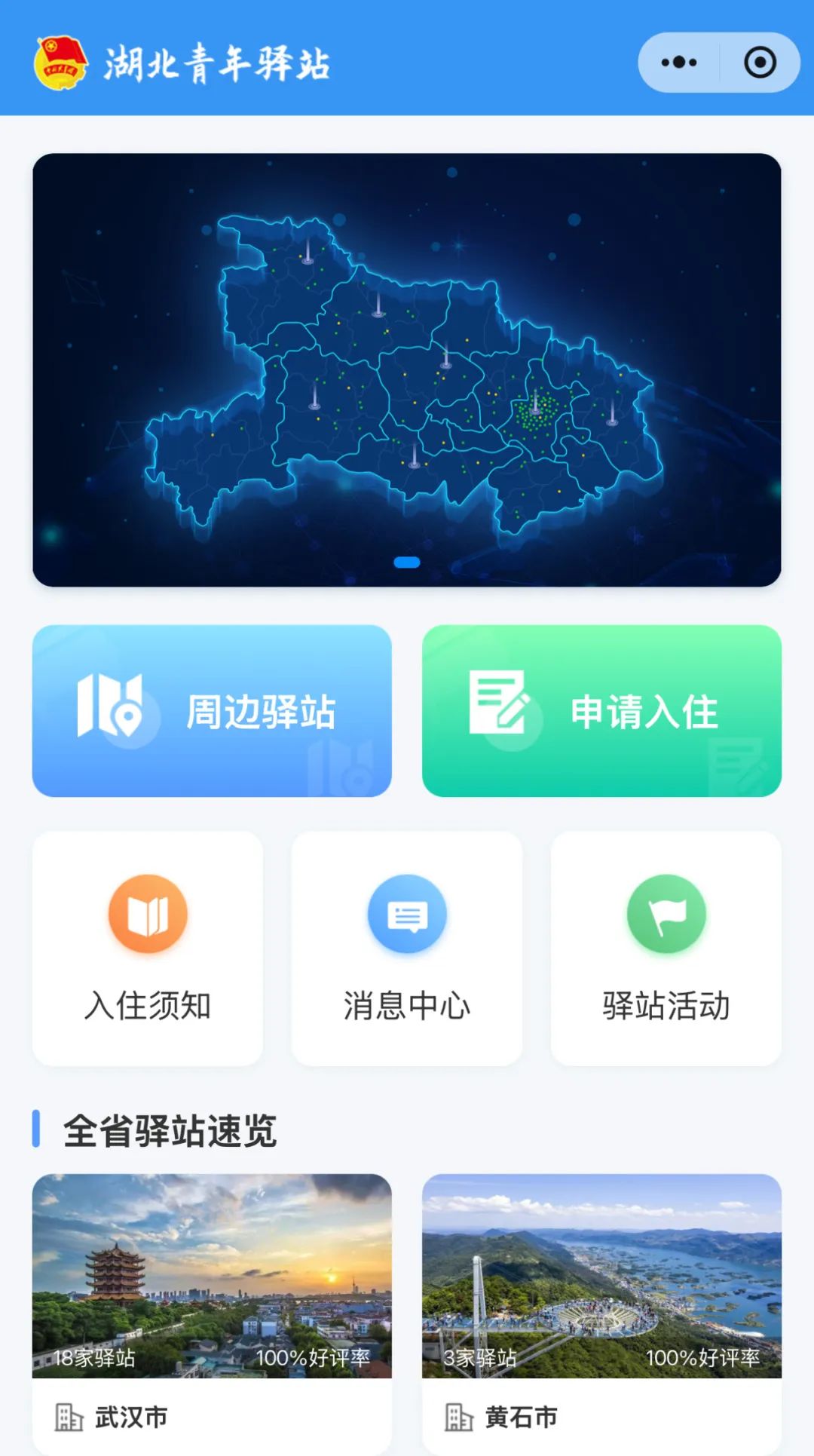Image resolution: width=814 pixels, height=1456 pixels.
Task: View 入住须知 check-in notice
Action: coord(148,948)
